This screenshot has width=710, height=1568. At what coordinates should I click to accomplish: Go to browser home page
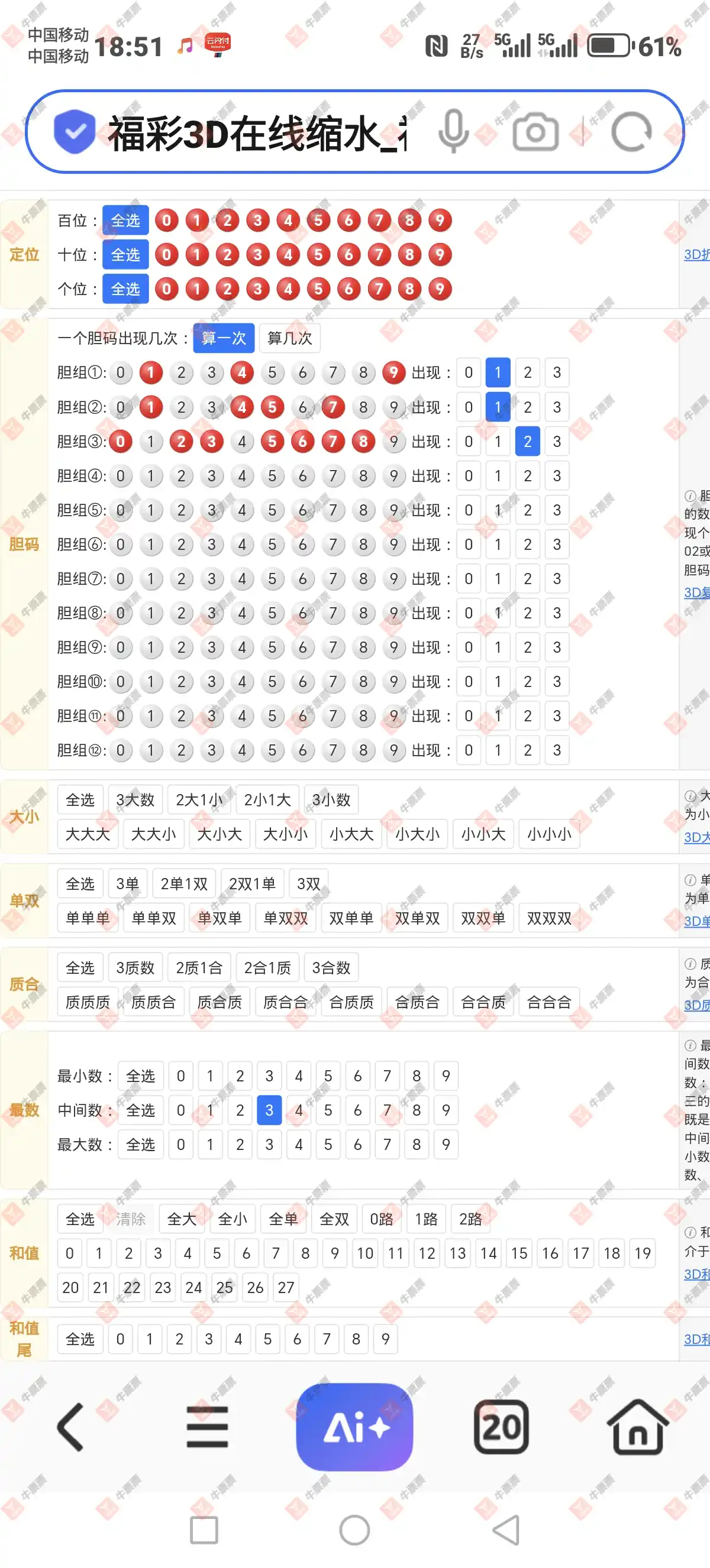(637, 1427)
